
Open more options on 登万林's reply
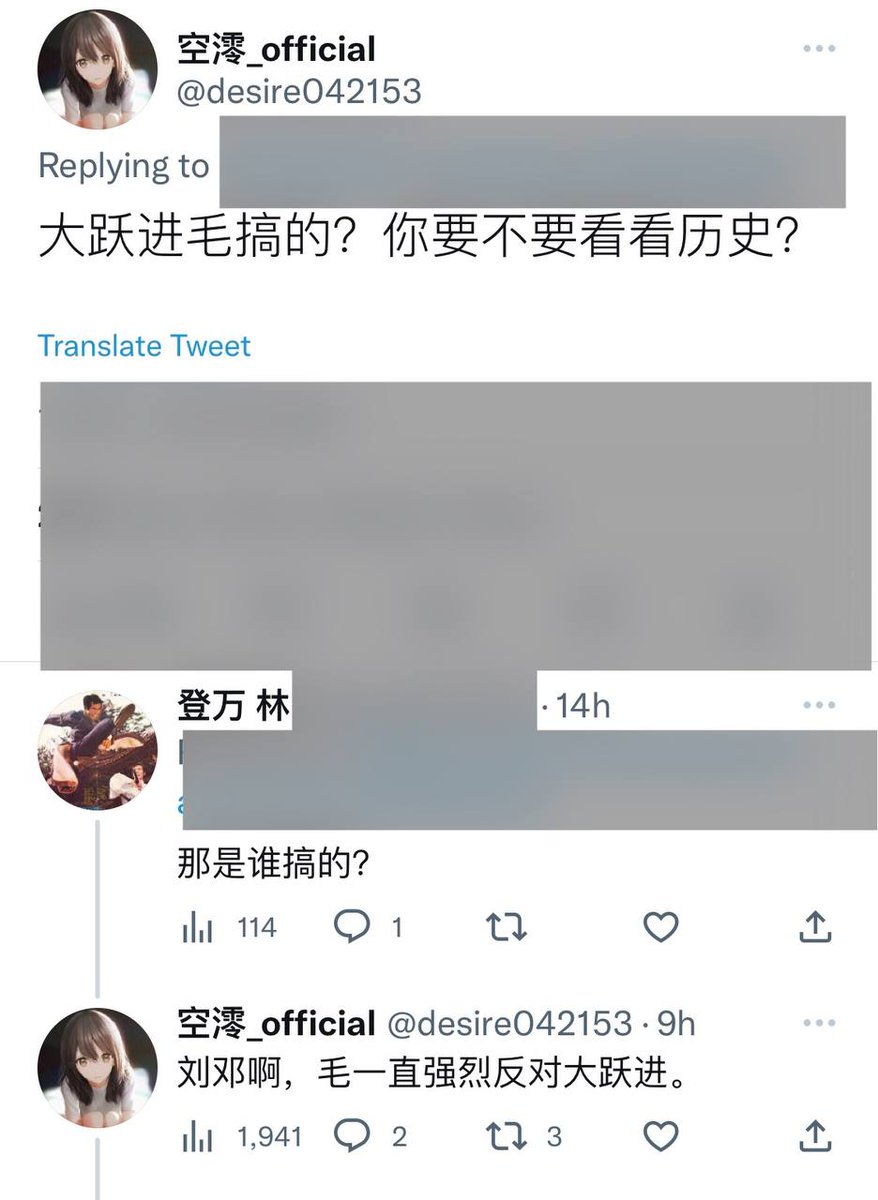pos(819,706)
